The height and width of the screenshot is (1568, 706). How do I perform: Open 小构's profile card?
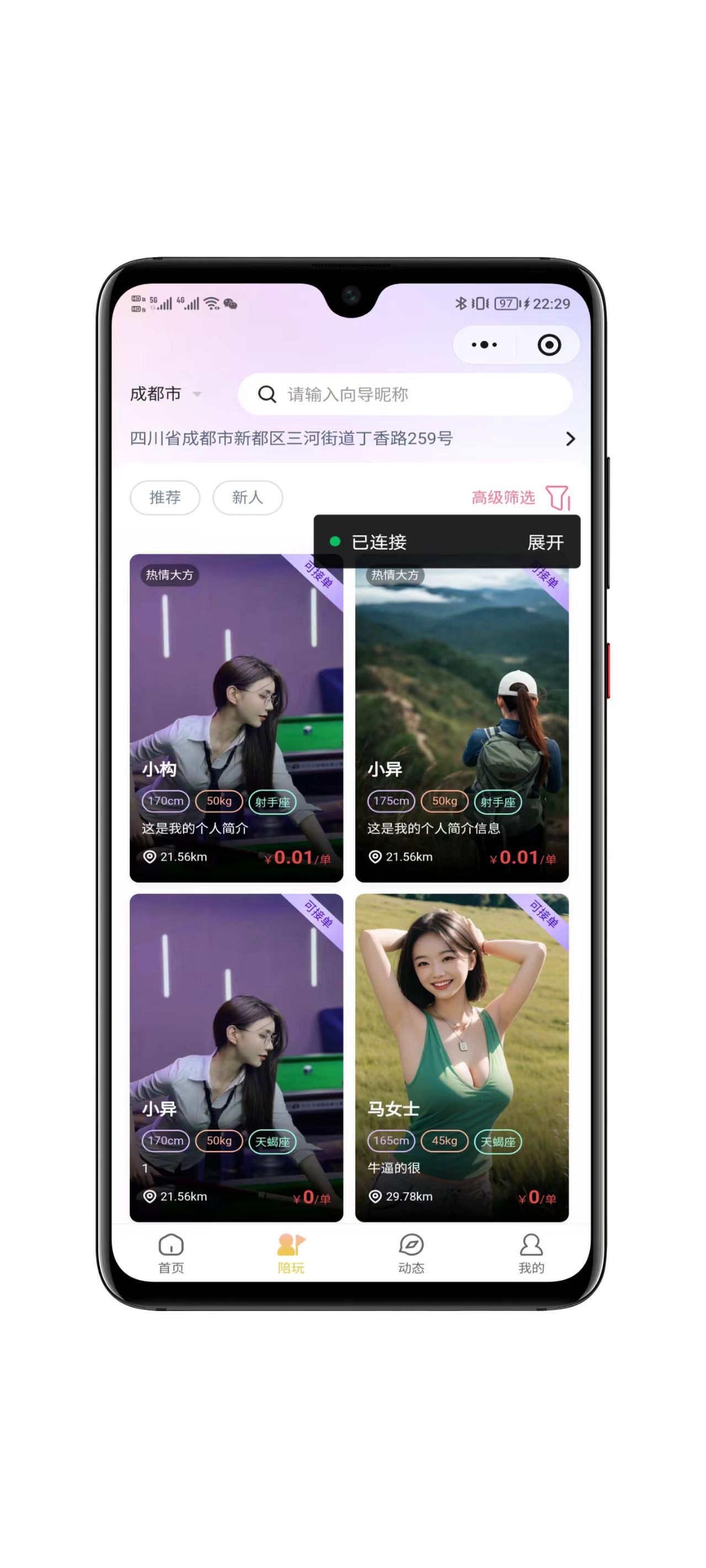point(236,718)
